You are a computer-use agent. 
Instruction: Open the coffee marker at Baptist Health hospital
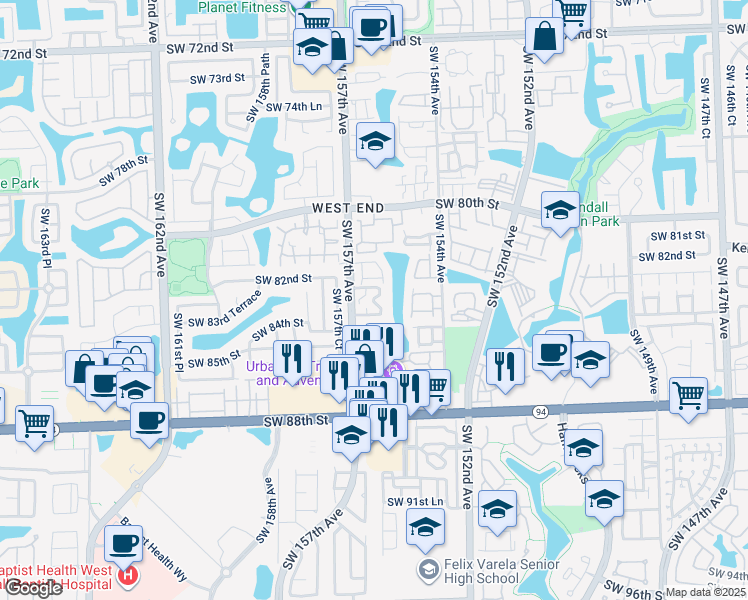coord(124,545)
